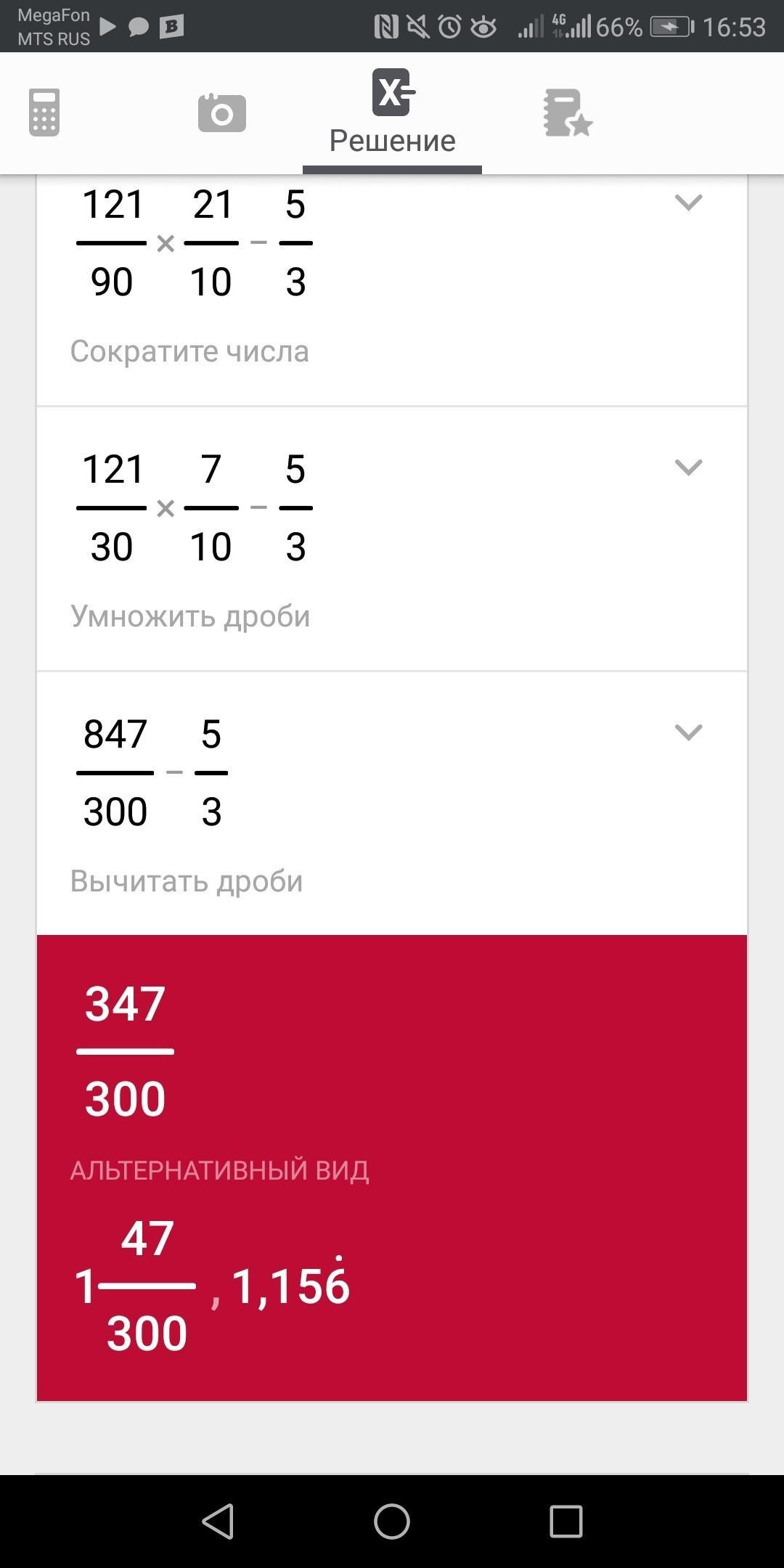Expand the Сократите числа step
The width and height of the screenshot is (784, 1568).
click(688, 203)
